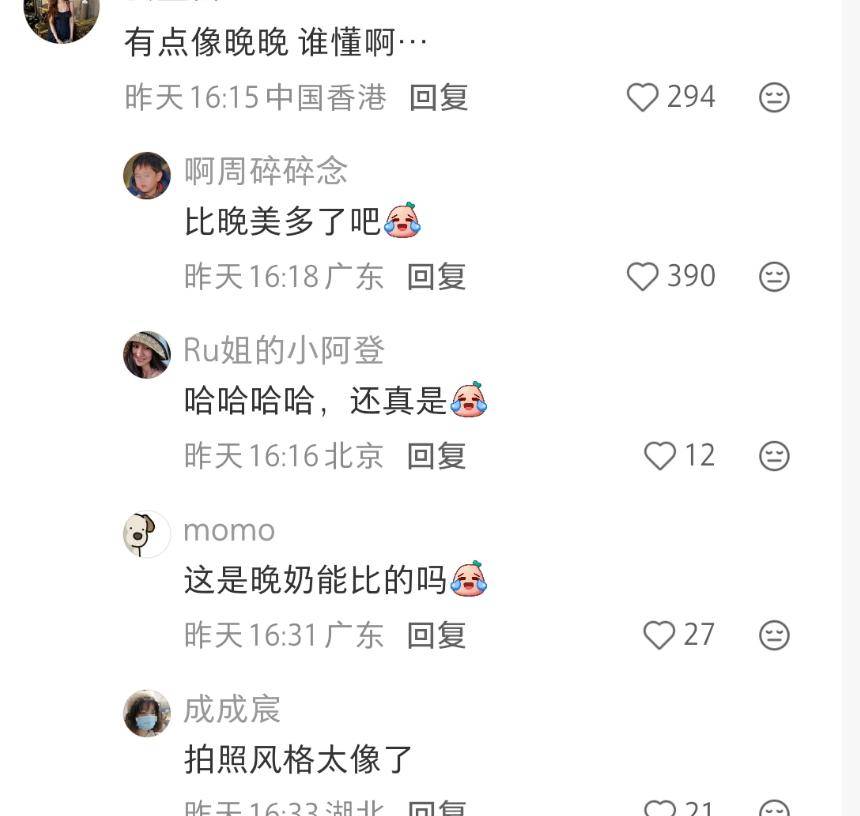The height and width of the screenshot is (816, 860).
Task: Reply to the 有点像晚晚 comment
Action: point(438,97)
